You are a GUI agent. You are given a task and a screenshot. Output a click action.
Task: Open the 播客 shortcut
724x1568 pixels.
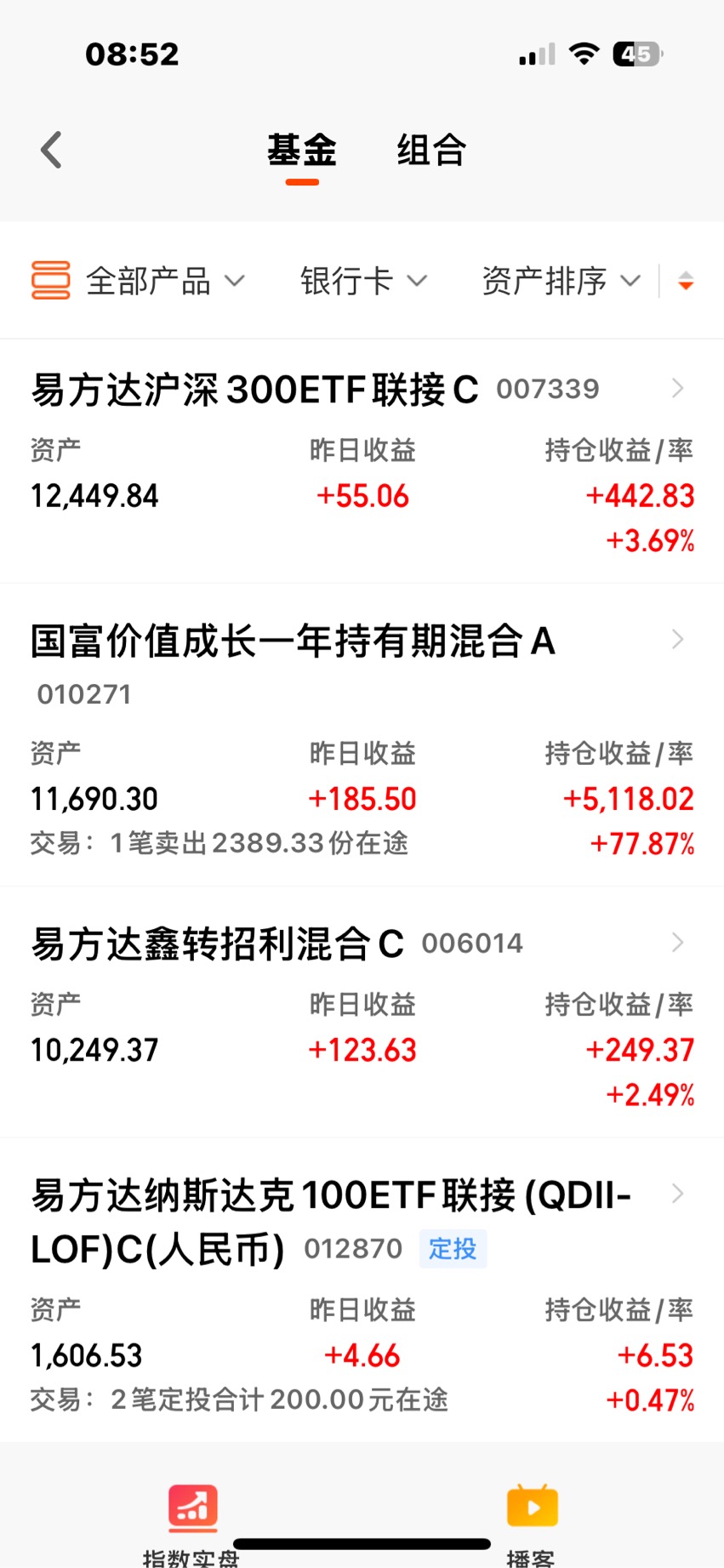pos(532,1520)
